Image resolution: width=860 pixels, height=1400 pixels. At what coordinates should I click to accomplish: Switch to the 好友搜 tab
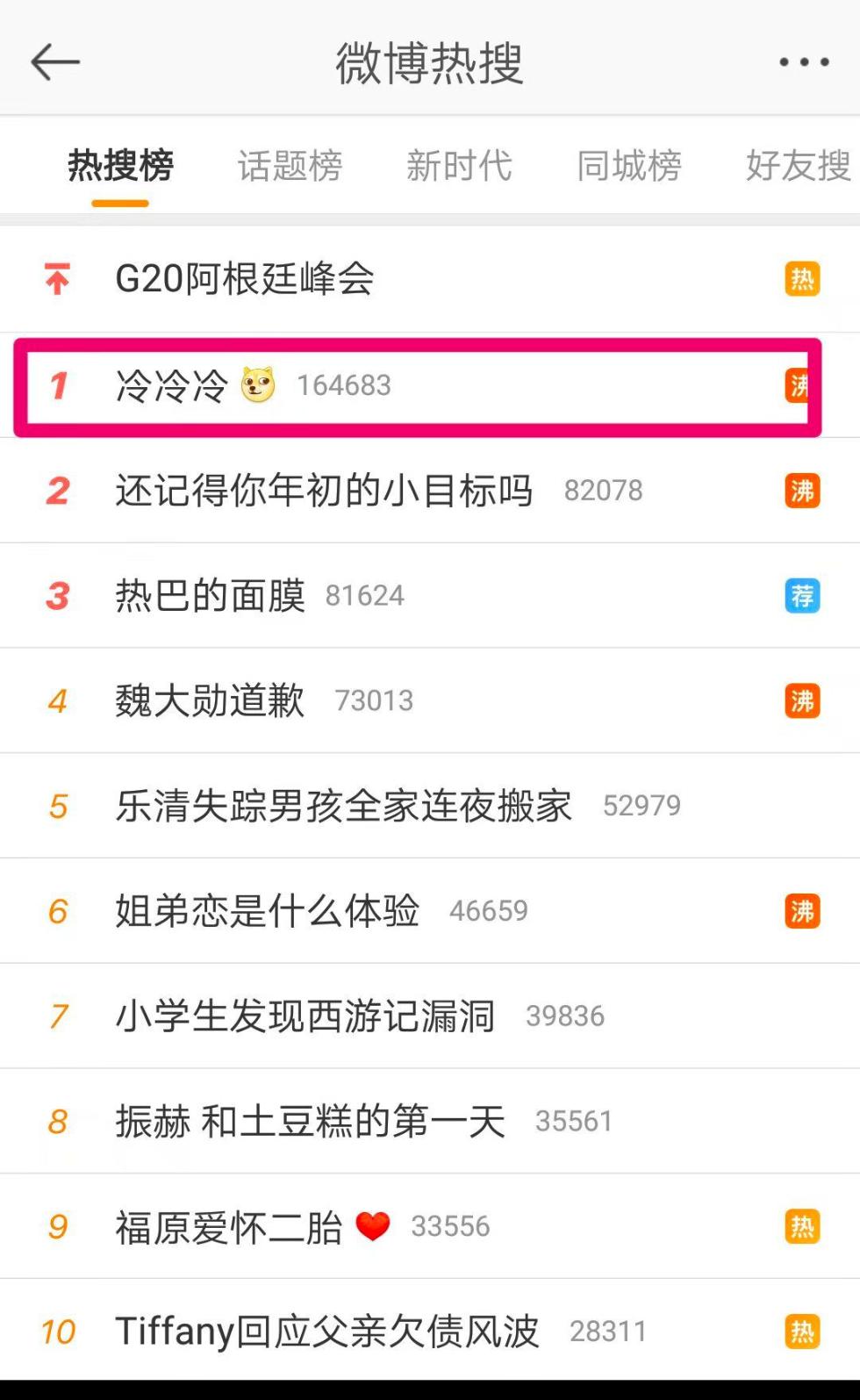[797, 165]
